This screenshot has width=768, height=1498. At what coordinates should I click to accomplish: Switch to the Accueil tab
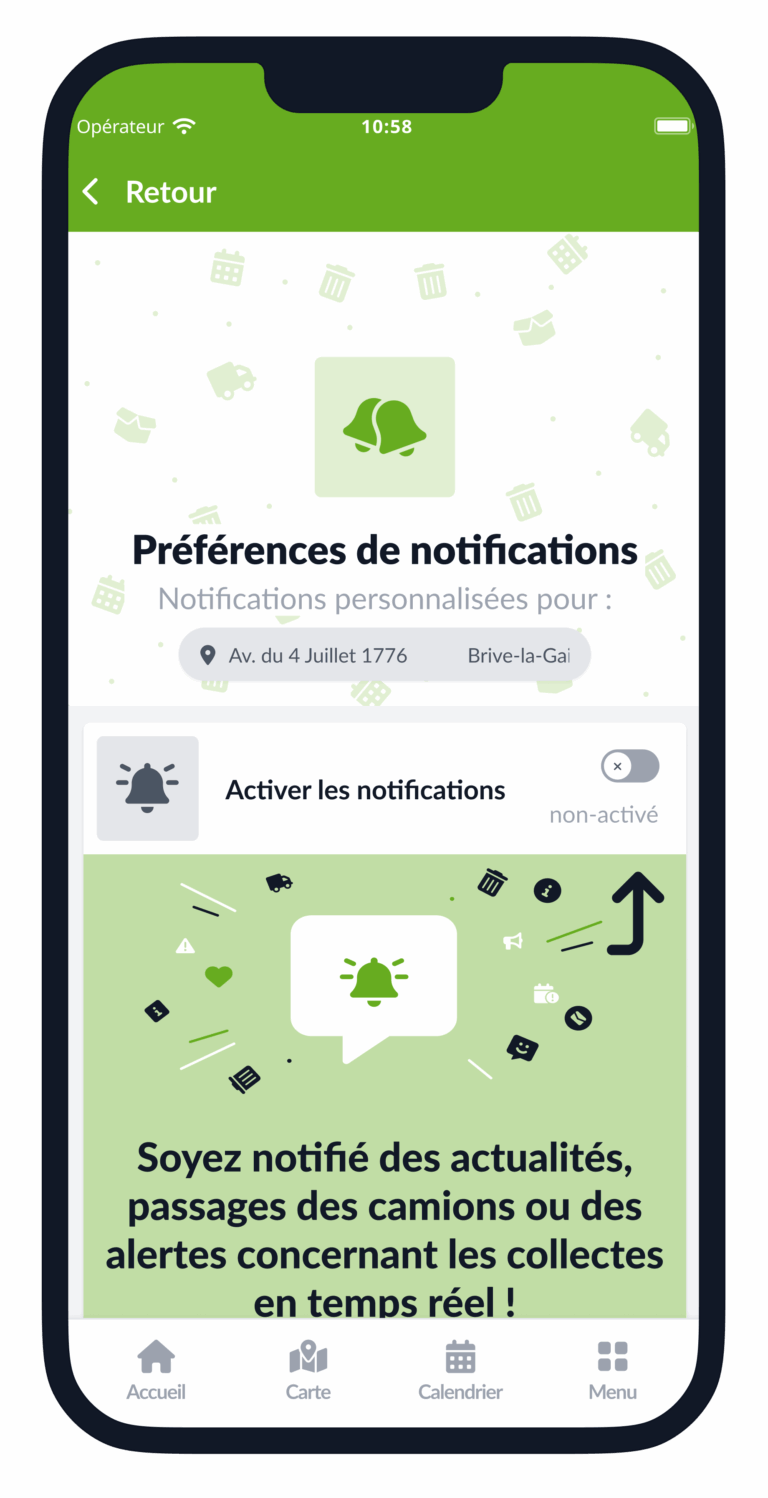[x=156, y=1370]
